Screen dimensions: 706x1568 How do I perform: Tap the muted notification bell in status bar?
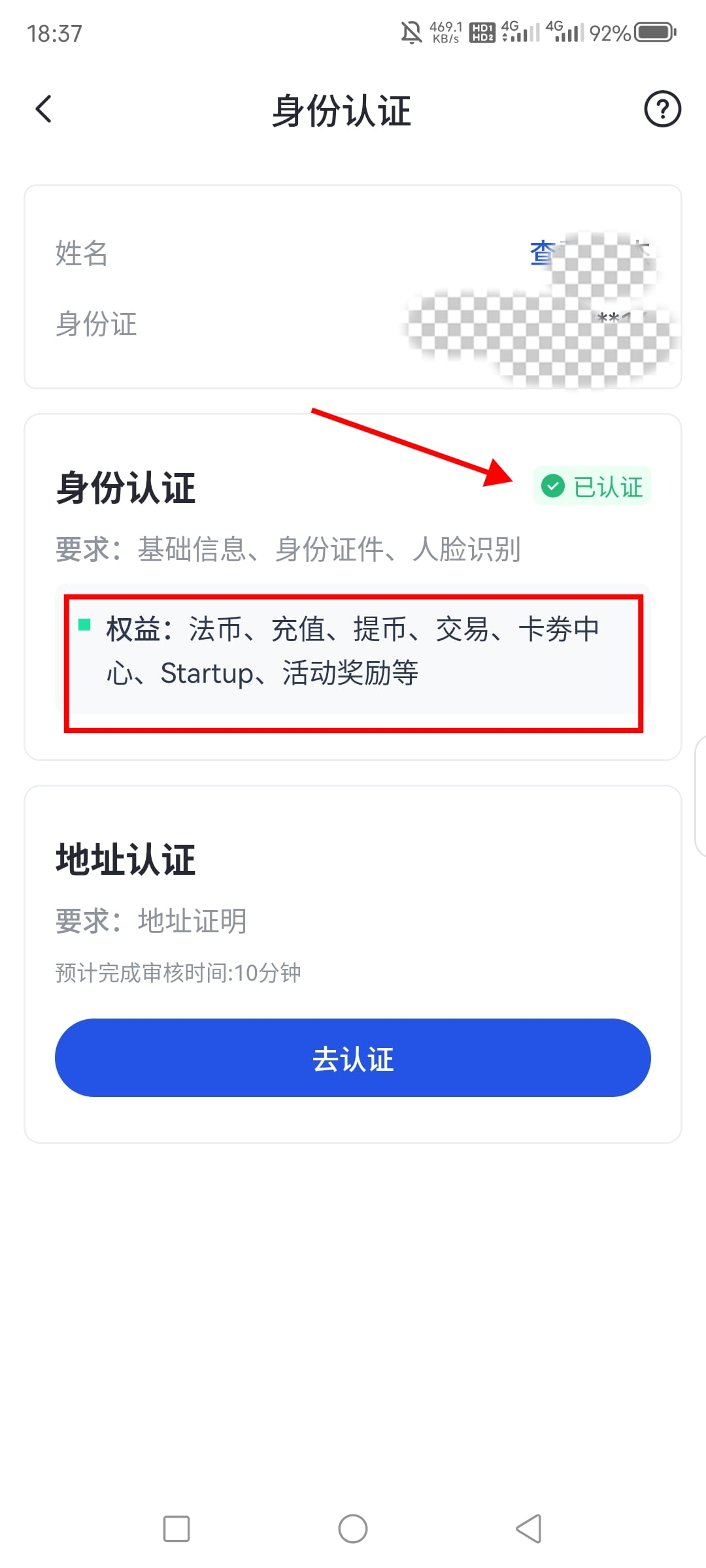pos(410,33)
